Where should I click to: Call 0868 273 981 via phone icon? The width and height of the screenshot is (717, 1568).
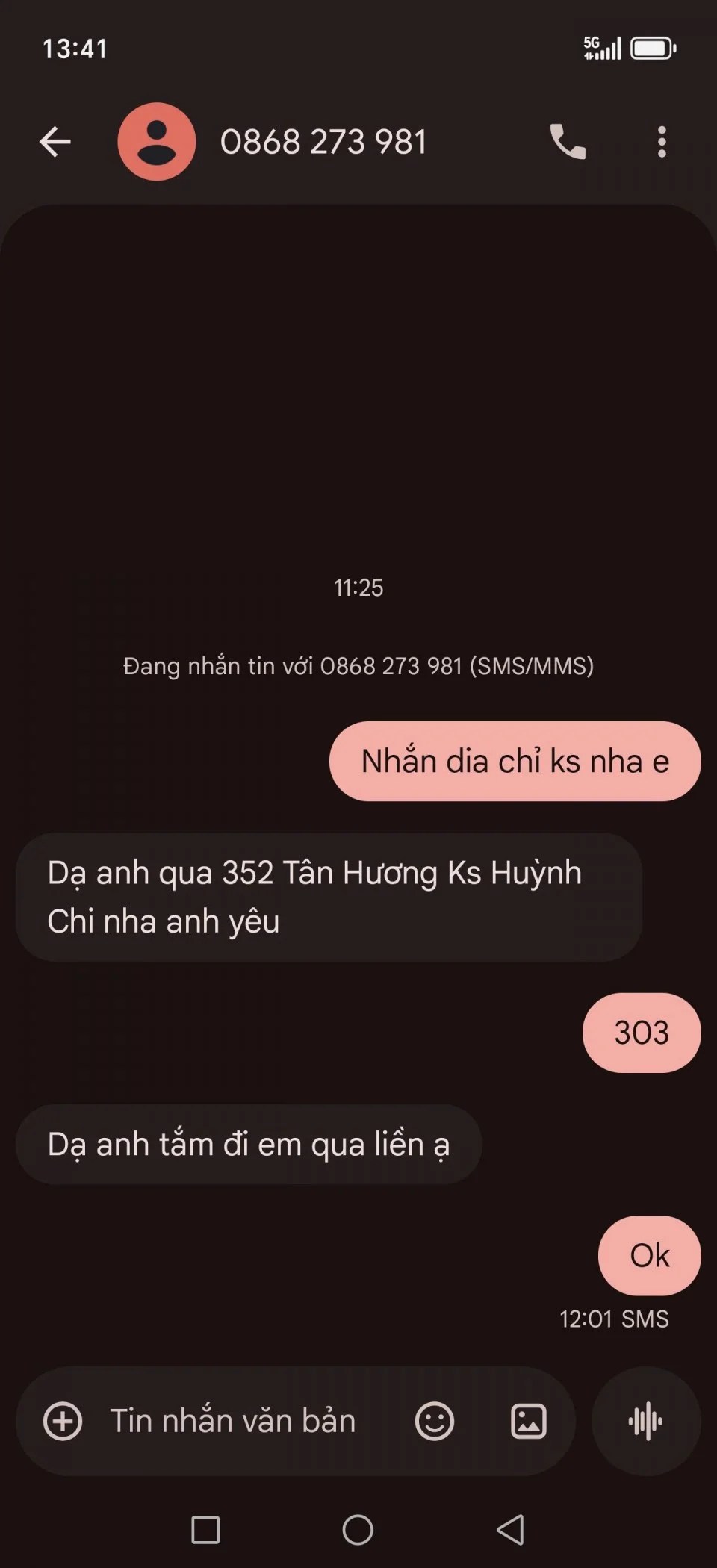coord(568,142)
